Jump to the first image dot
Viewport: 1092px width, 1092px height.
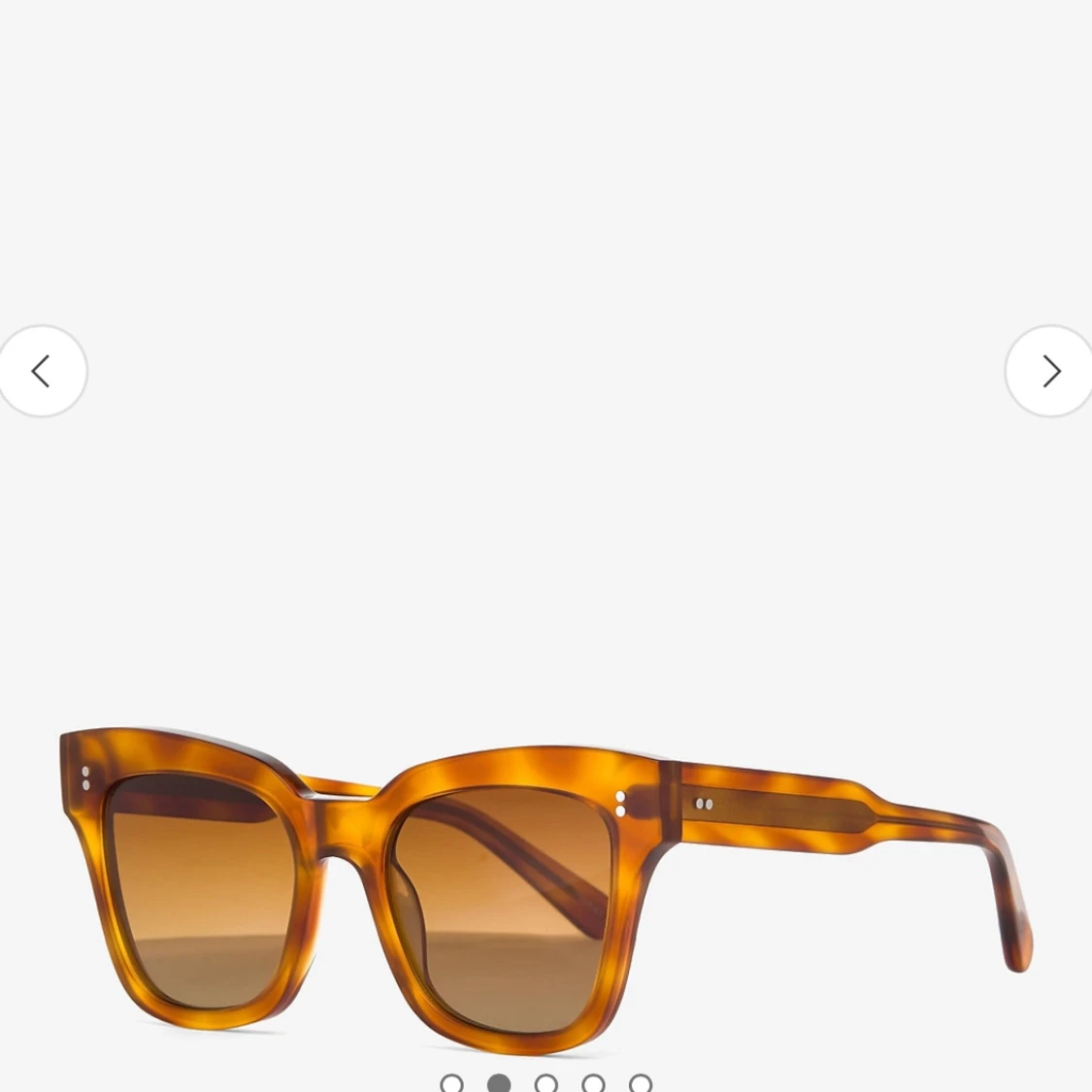(451, 1083)
